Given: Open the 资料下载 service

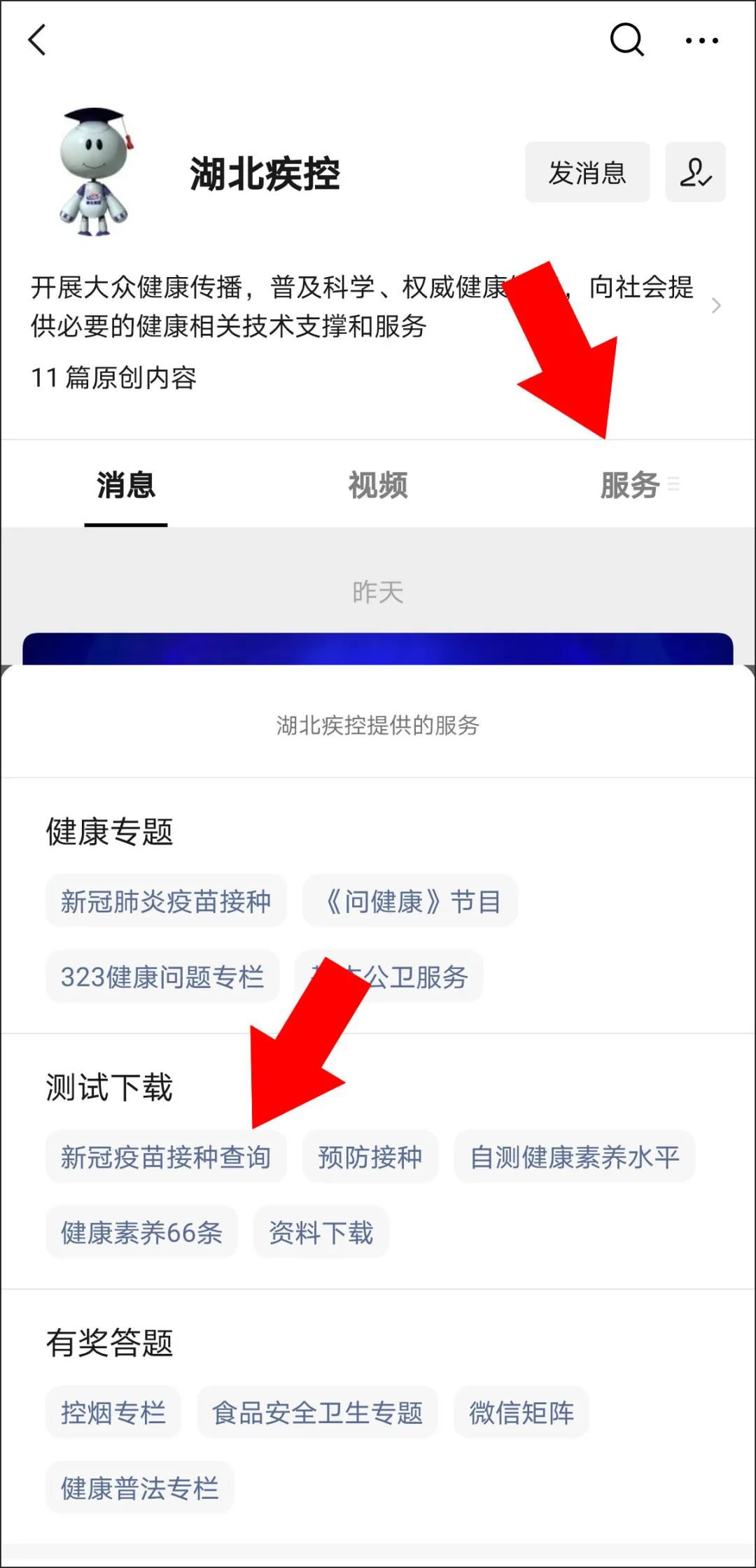Looking at the screenshot, I should coord(321,1233).
